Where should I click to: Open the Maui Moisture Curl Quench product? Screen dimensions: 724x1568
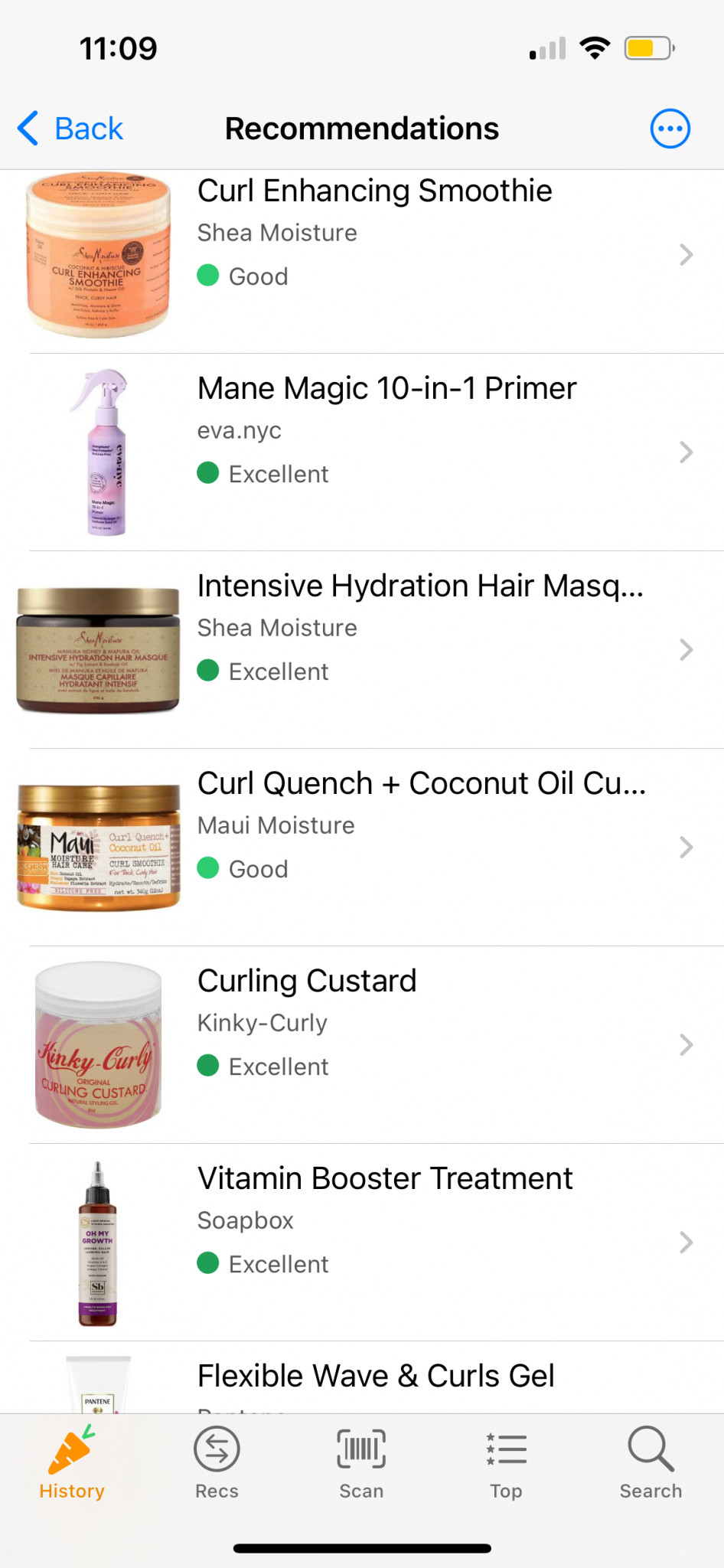362,848
